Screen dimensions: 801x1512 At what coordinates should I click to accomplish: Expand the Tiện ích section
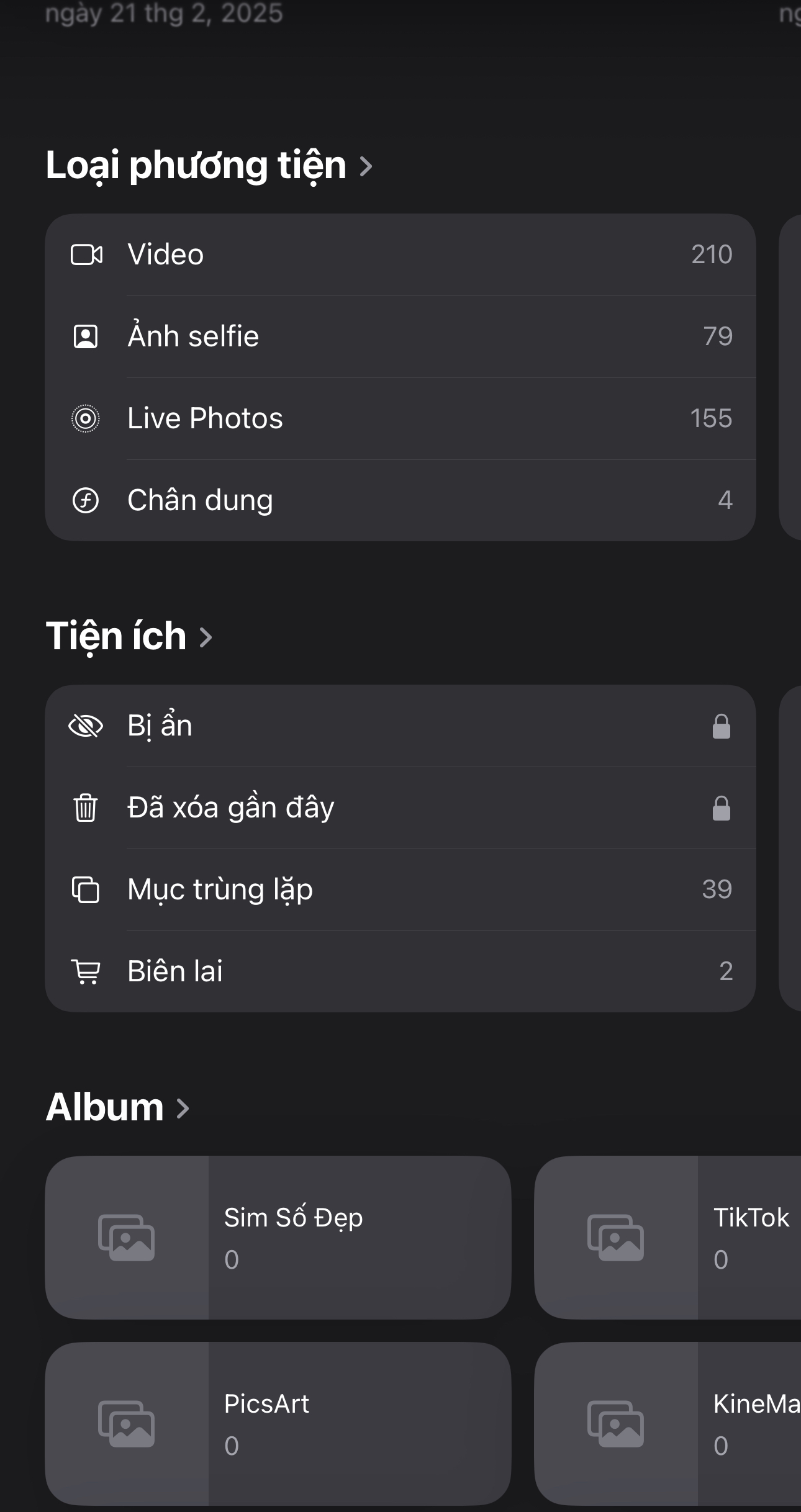tap(129, 637)
